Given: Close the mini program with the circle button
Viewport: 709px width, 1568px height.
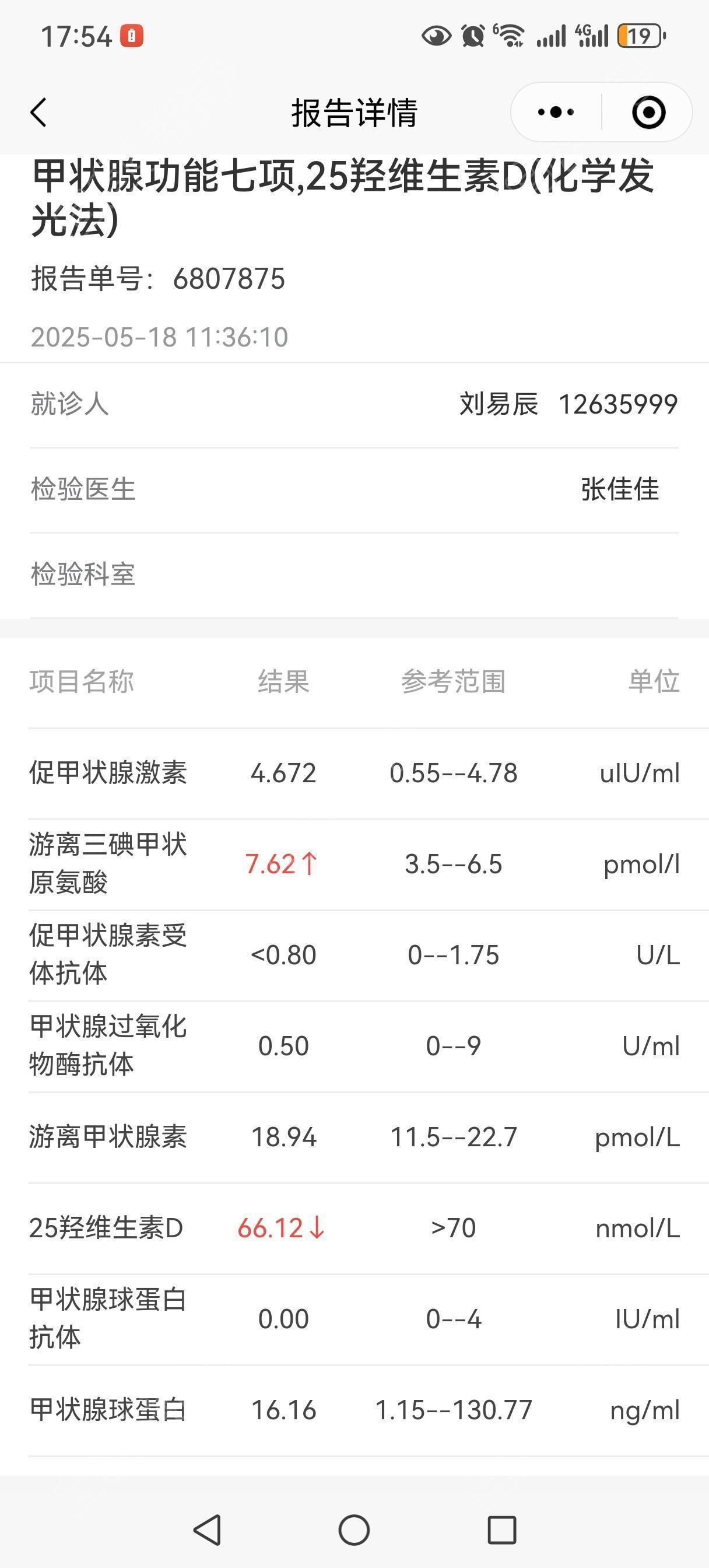Looking at the screenshot, I should tap(649, 112).
